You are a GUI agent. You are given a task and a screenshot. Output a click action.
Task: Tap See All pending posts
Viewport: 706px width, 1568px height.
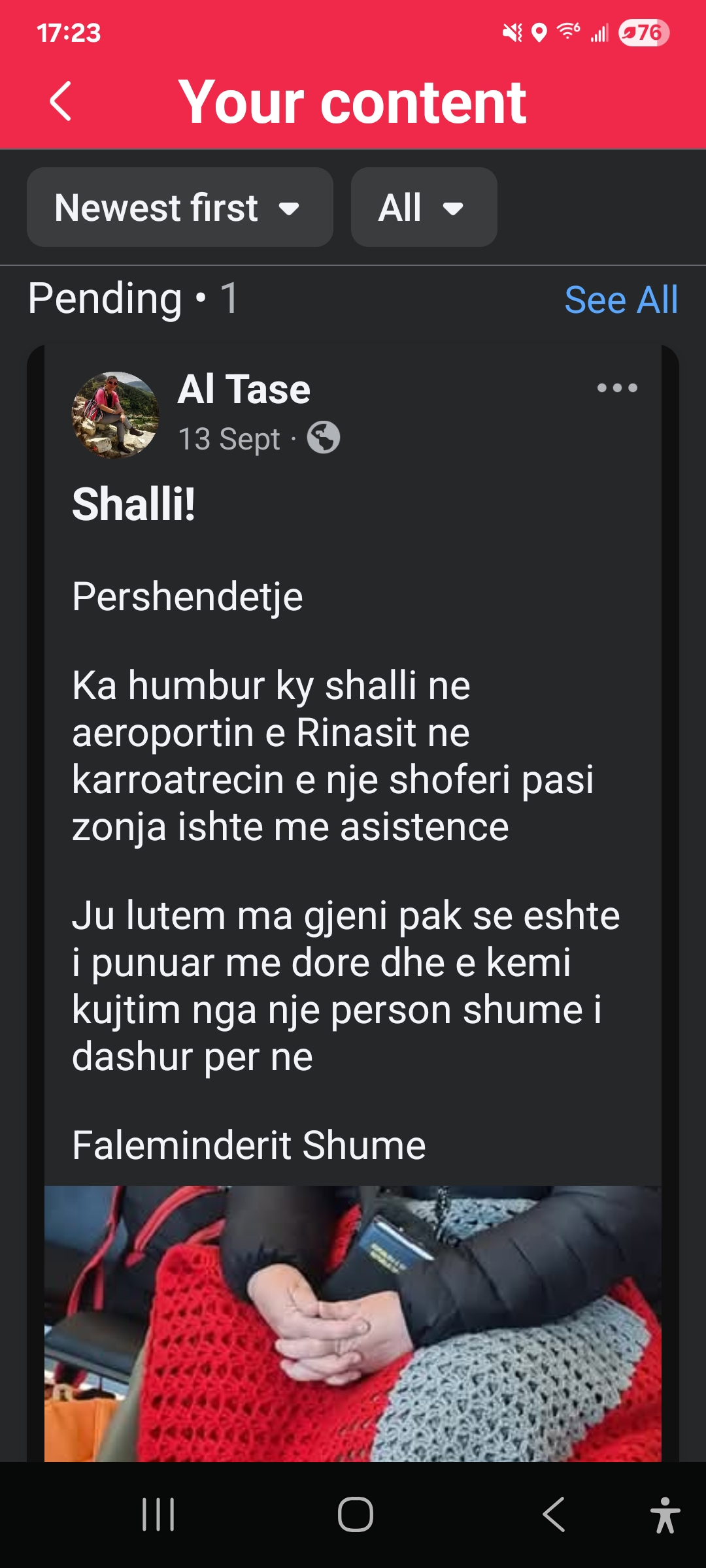click(620, 300)
